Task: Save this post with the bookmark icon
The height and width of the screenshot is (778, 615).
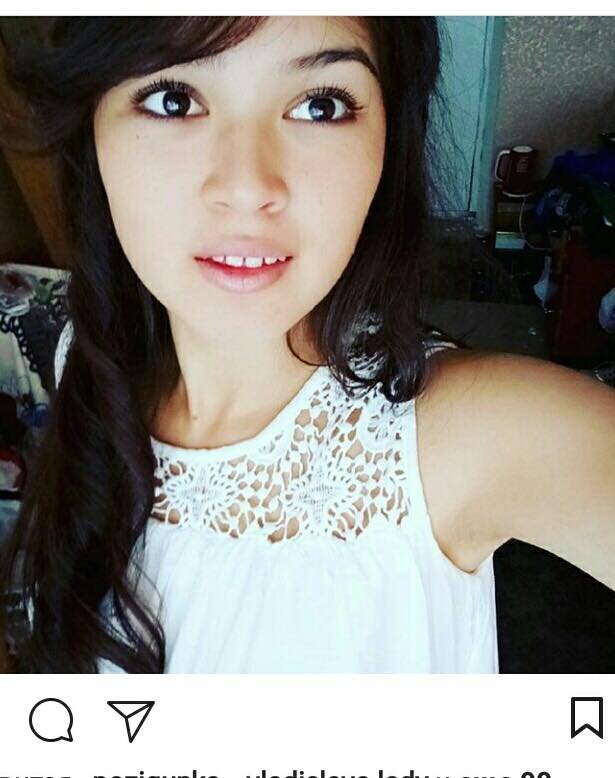Action: [x=586, y=717]
